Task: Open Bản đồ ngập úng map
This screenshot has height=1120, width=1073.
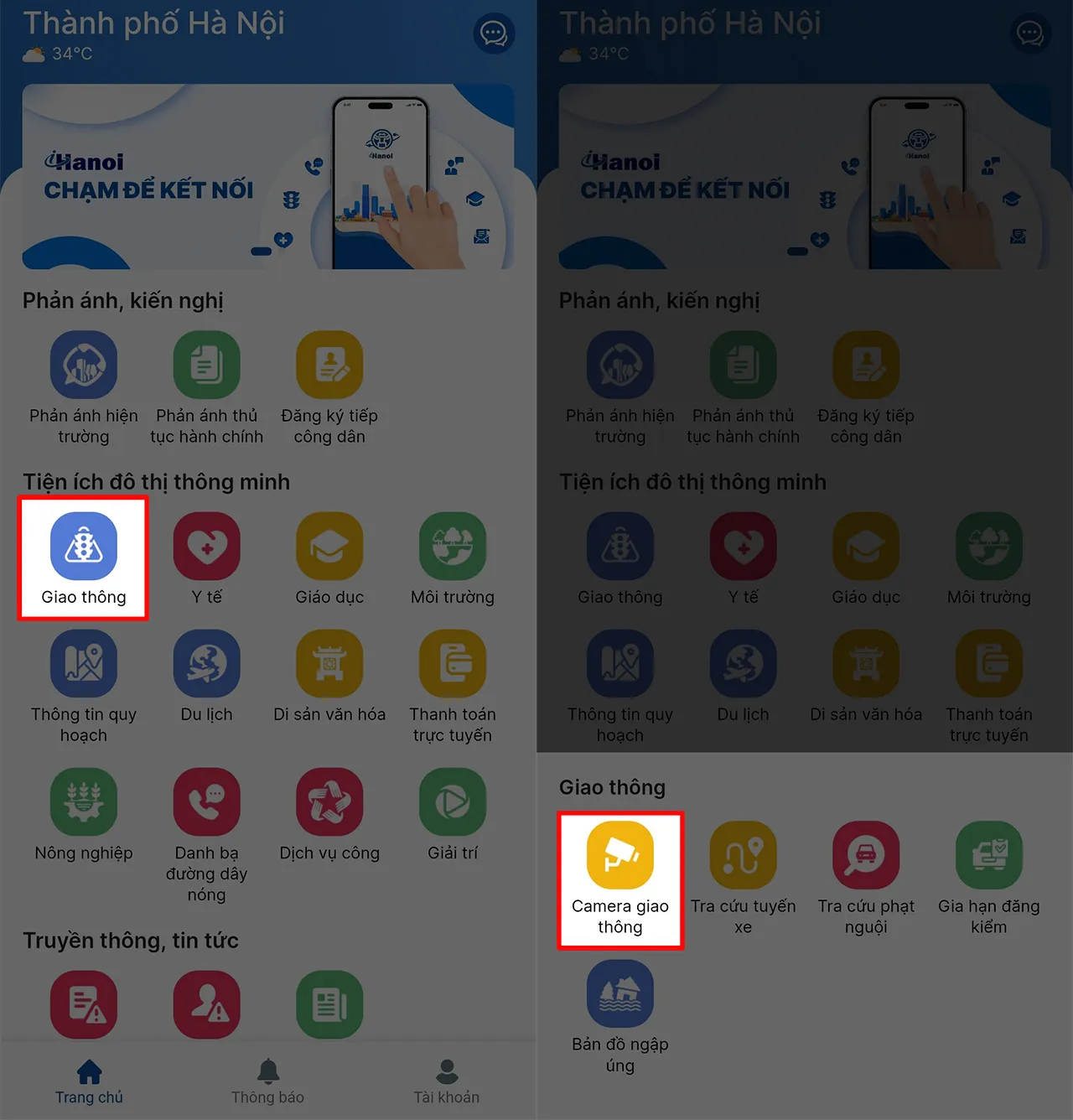Action: 620,994
